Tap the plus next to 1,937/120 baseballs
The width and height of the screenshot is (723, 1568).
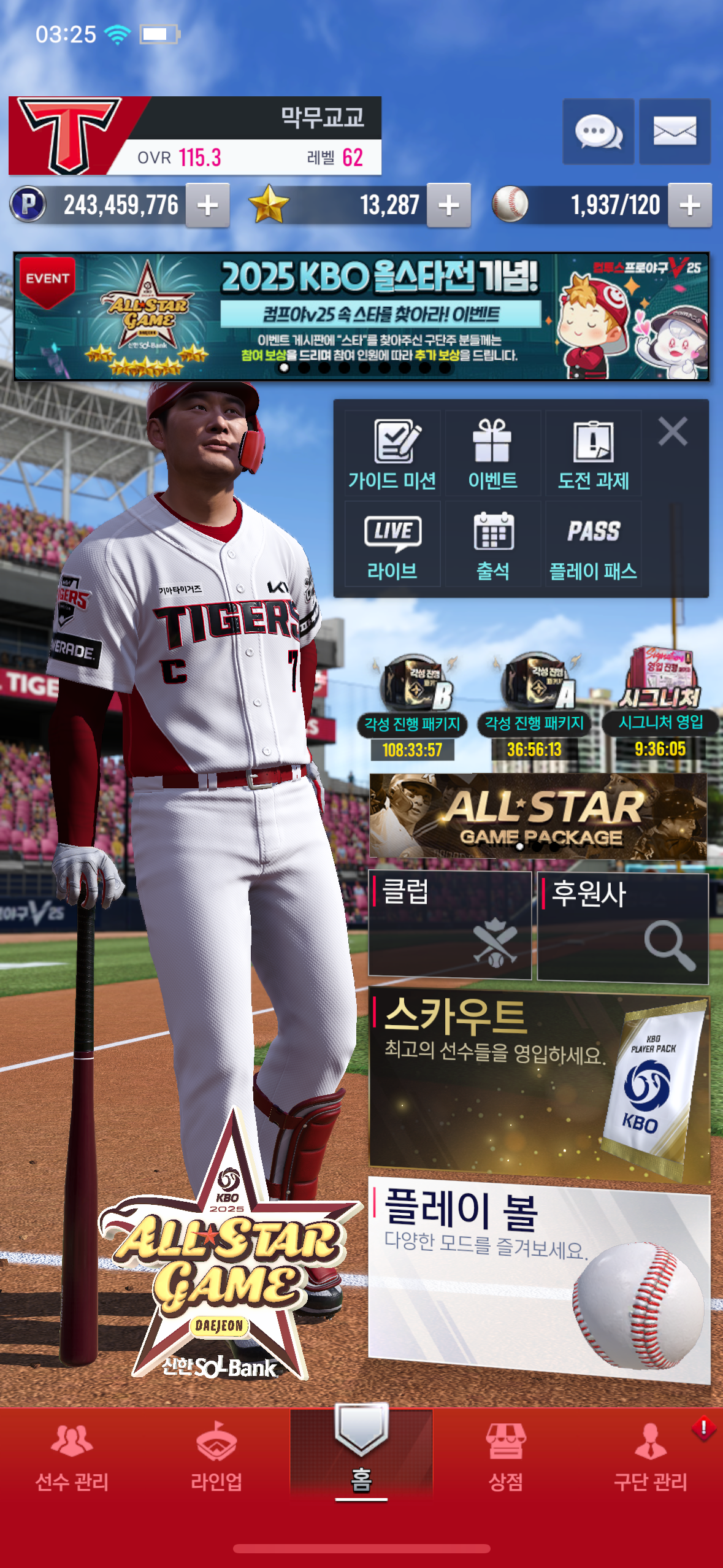click(690, 205)
